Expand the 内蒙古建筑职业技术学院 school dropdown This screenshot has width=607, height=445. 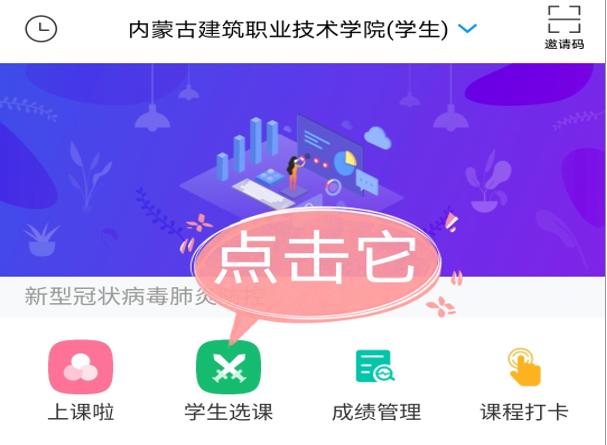pos(467,29)
